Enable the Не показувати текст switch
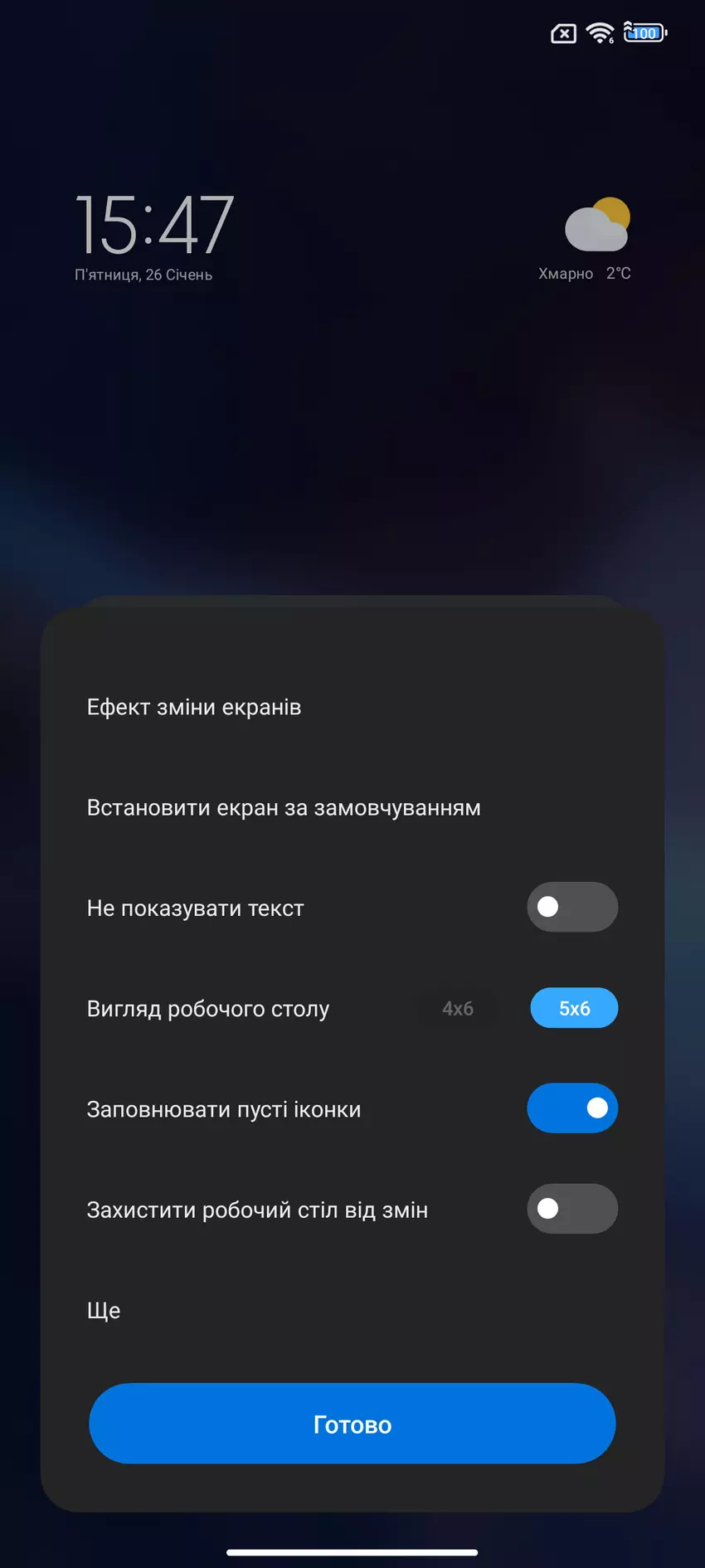 point(572,907)
